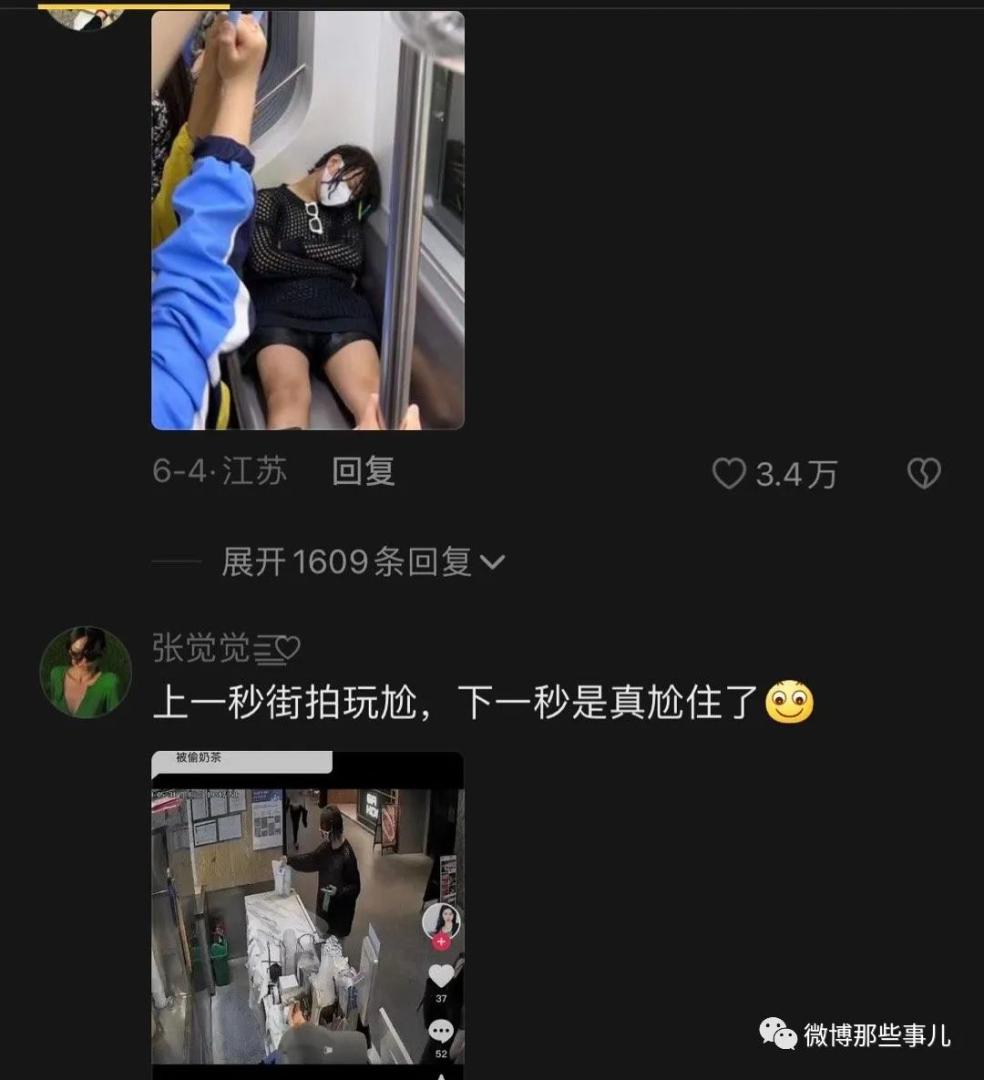984x1080 pixels.
Task: Expand 展开1609条回复 replies
Action: [x=362, y=562]
